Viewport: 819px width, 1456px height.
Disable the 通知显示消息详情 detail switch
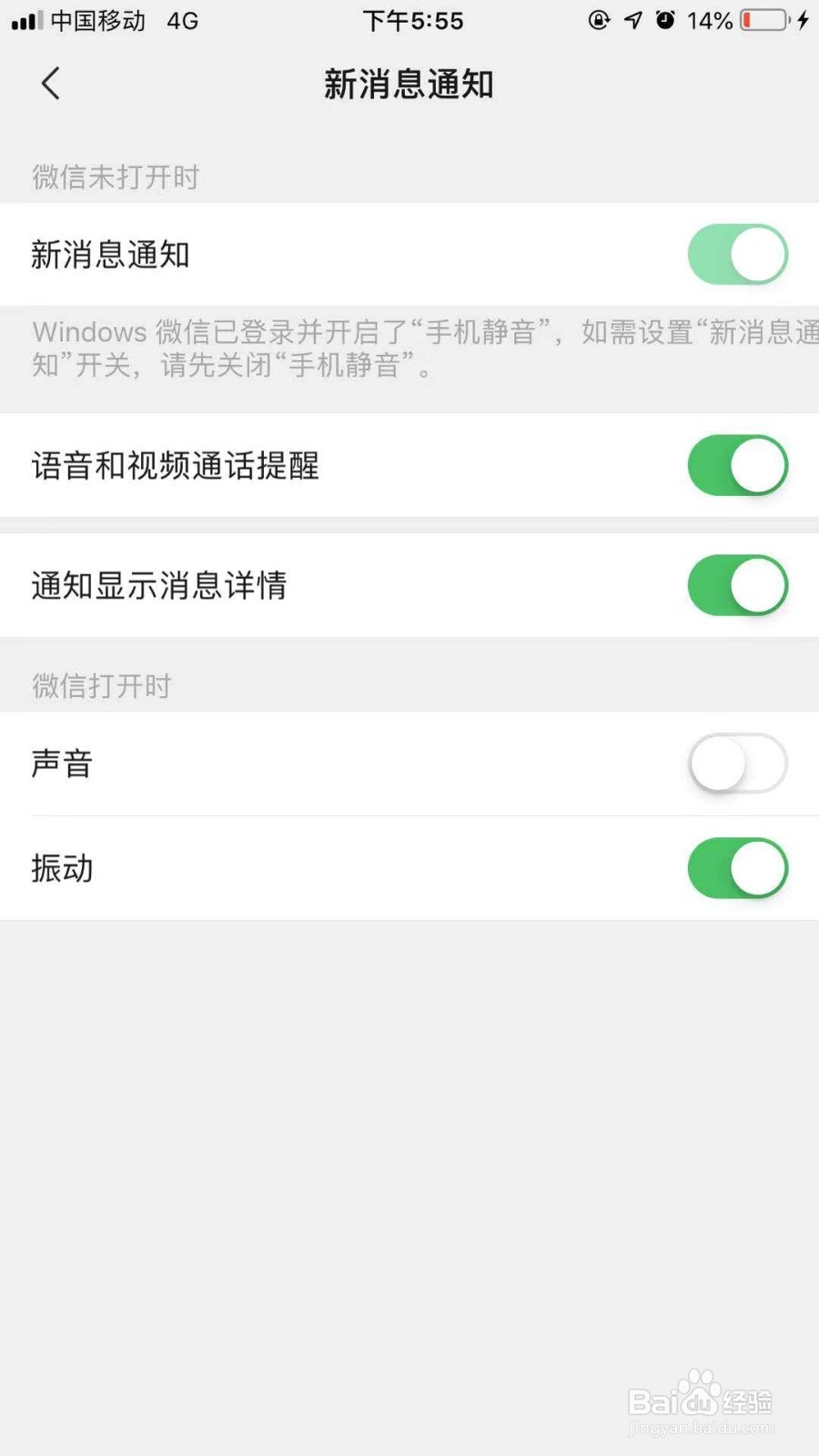click(737, 585)
